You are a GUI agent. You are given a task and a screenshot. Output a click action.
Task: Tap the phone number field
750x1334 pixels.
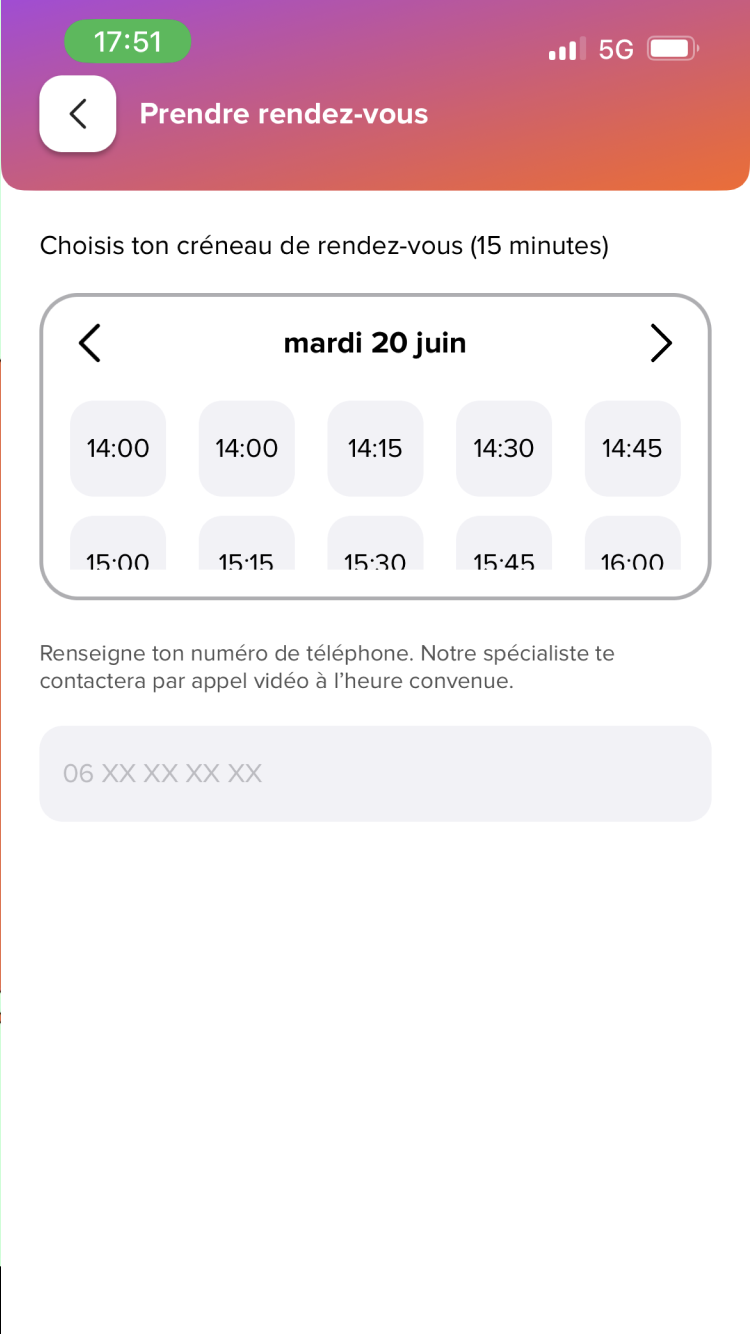pyautogui.click(x=375, y=773)
